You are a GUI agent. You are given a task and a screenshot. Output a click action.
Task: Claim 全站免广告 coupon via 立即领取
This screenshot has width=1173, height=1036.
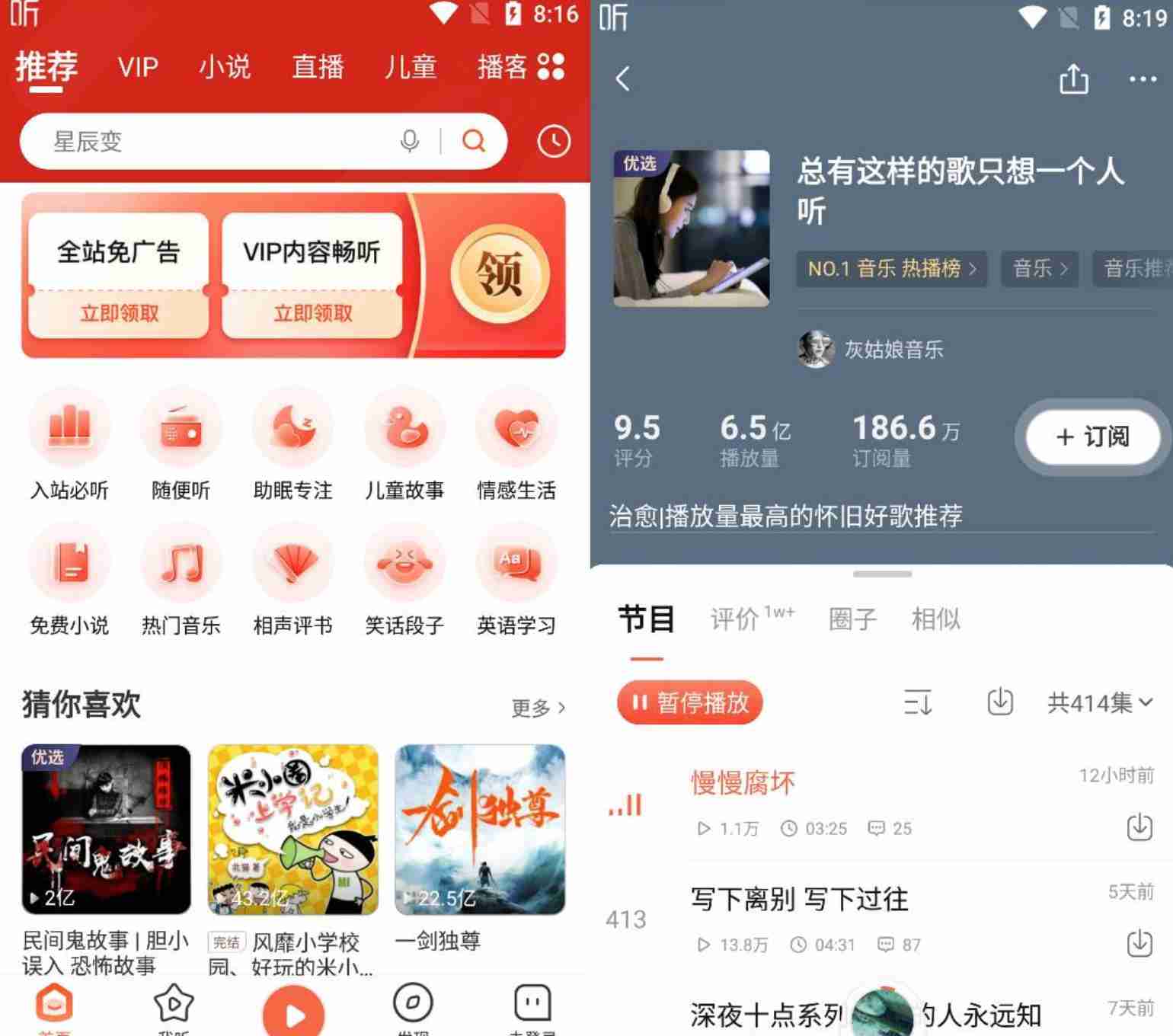click(x=119, y=313)
